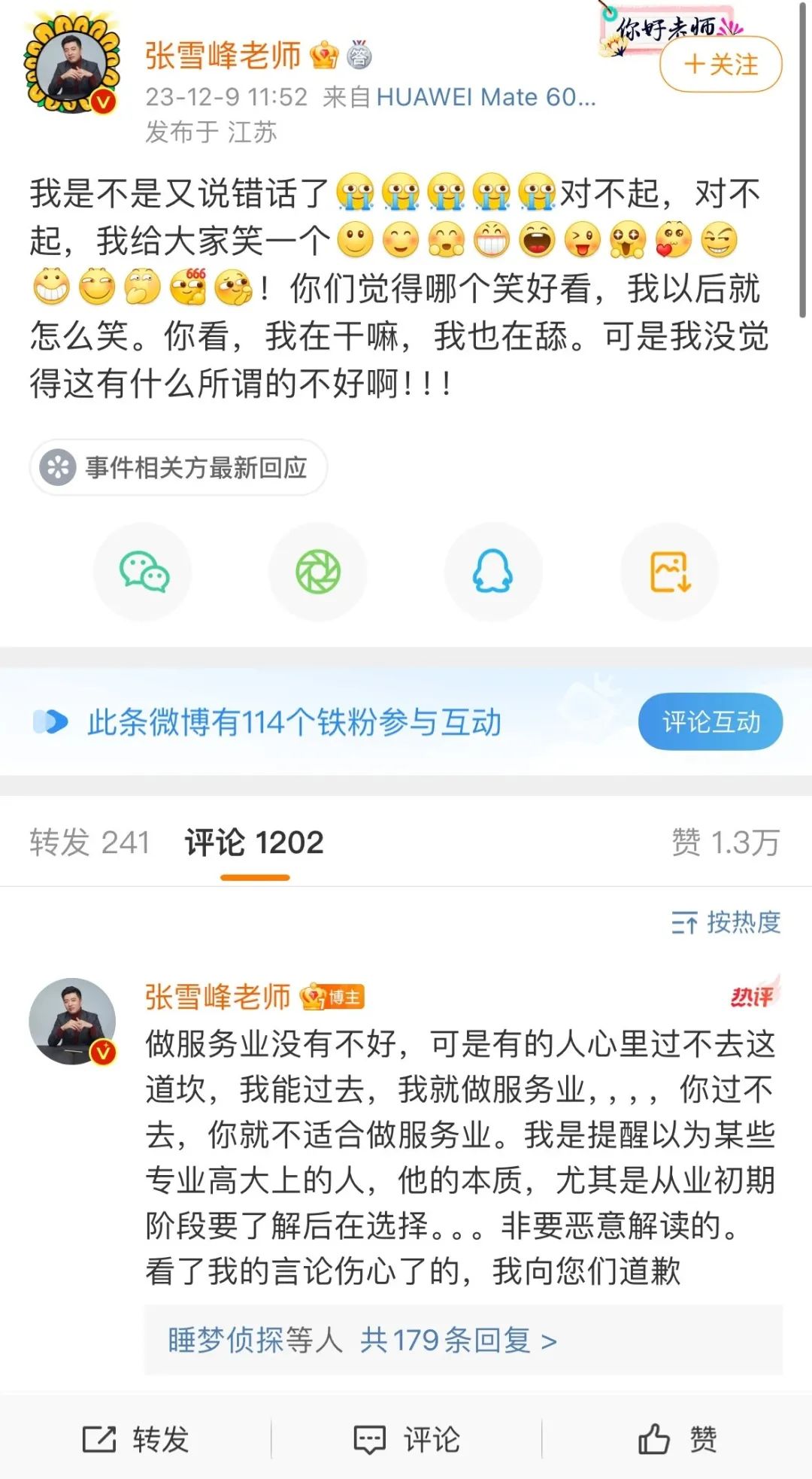Change comment sorting via 按热度
Image resolution: width=812 pixels, height=1479 pixels.
click(x=726, y=922)
